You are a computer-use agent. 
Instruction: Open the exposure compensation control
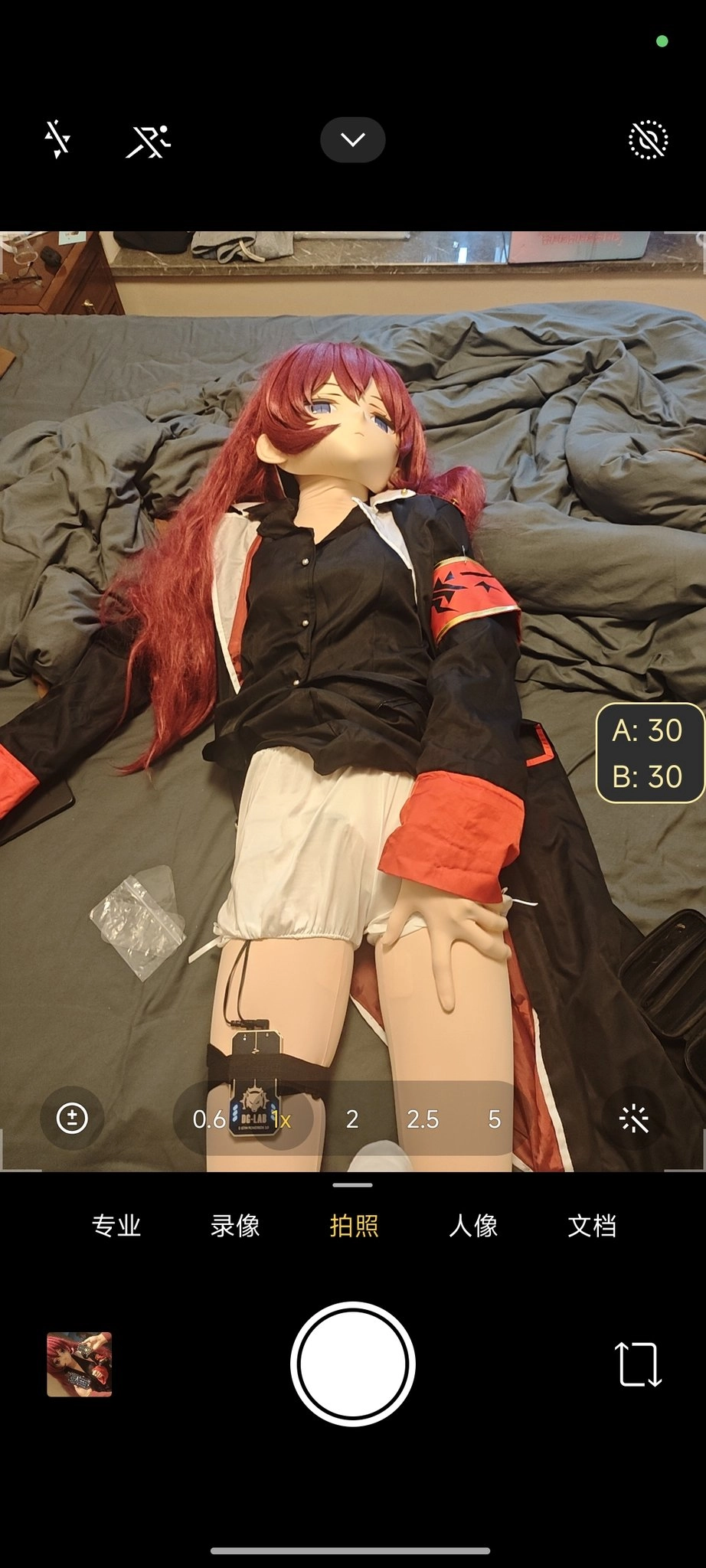(72, 1119)
